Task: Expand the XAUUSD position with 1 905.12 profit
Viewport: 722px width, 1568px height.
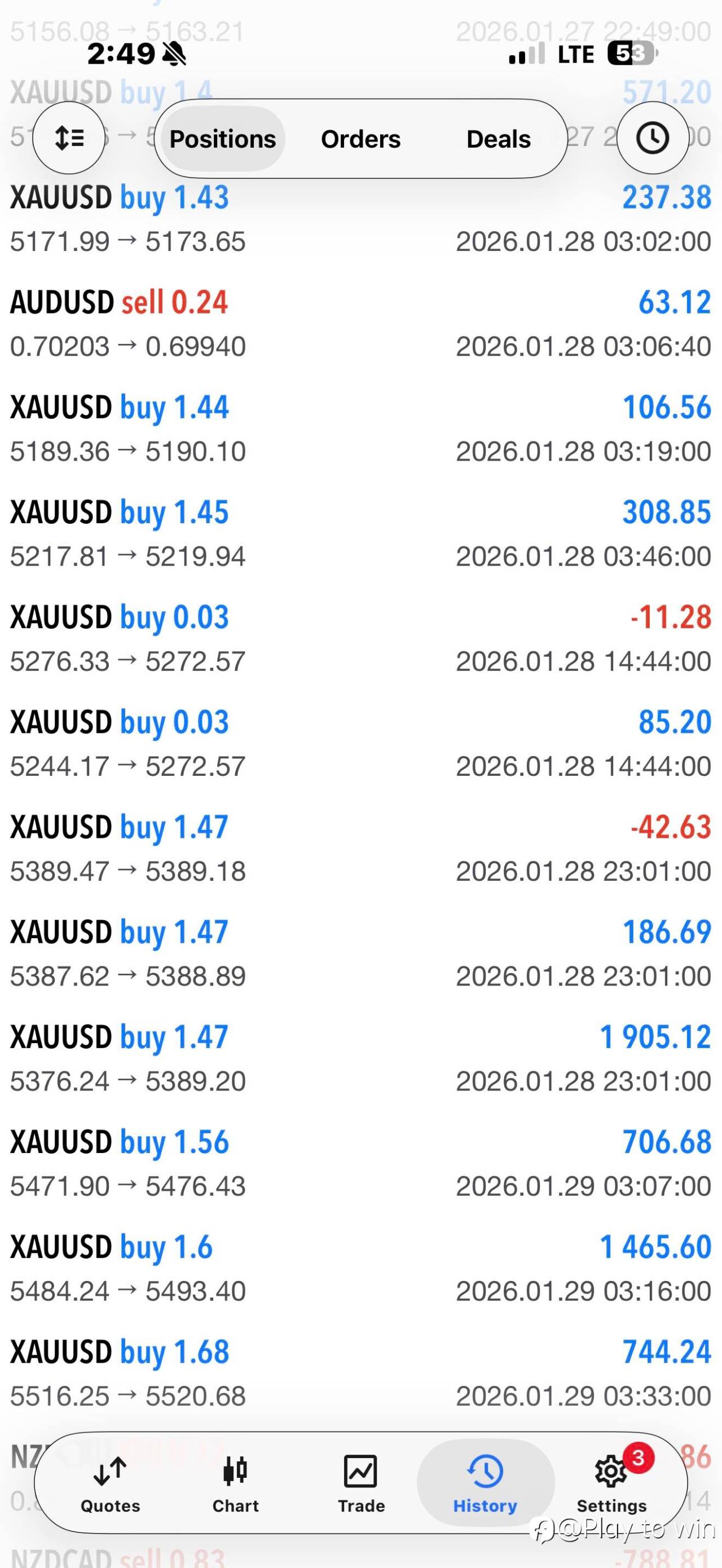Action: coord(361,1058)
